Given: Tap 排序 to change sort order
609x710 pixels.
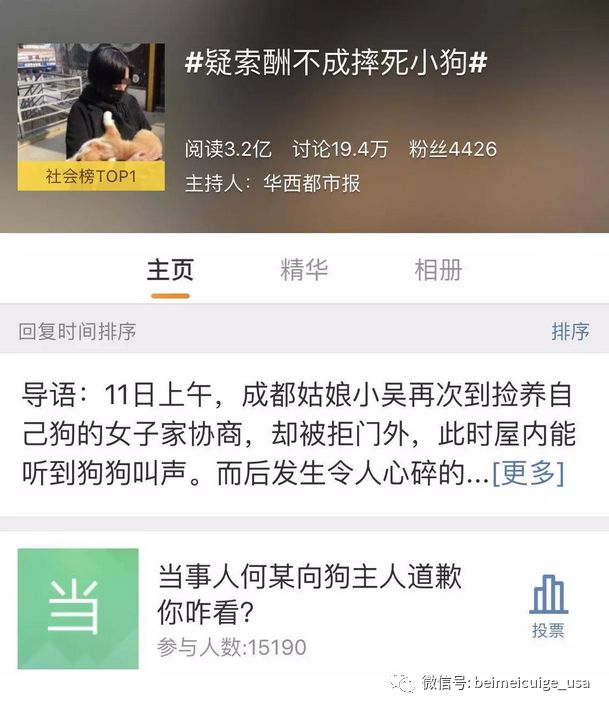Looking at the screenshot, I should point(570,331).
